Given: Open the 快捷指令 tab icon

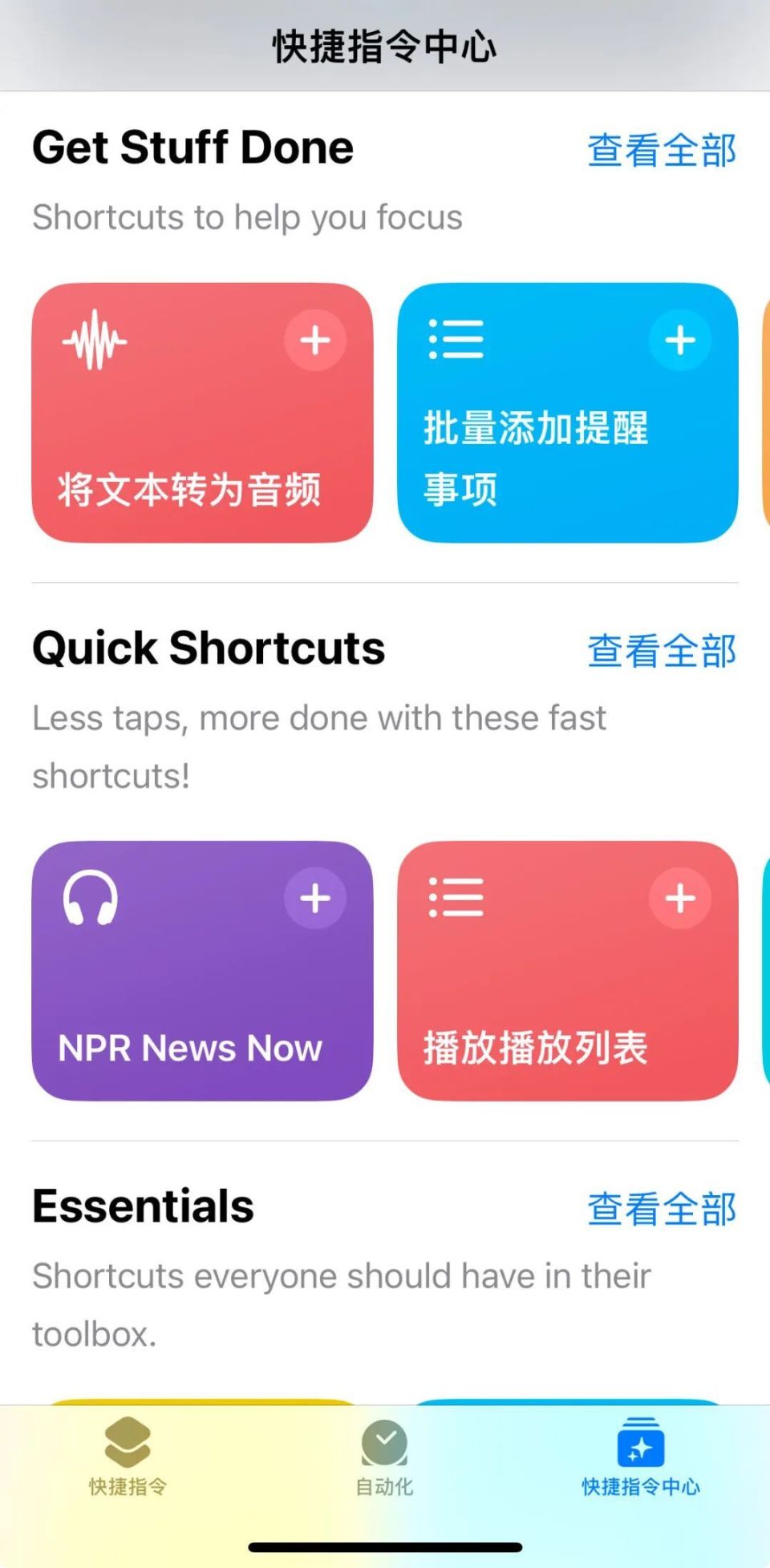Looking at the screenshot, I should pos(126,1445).
